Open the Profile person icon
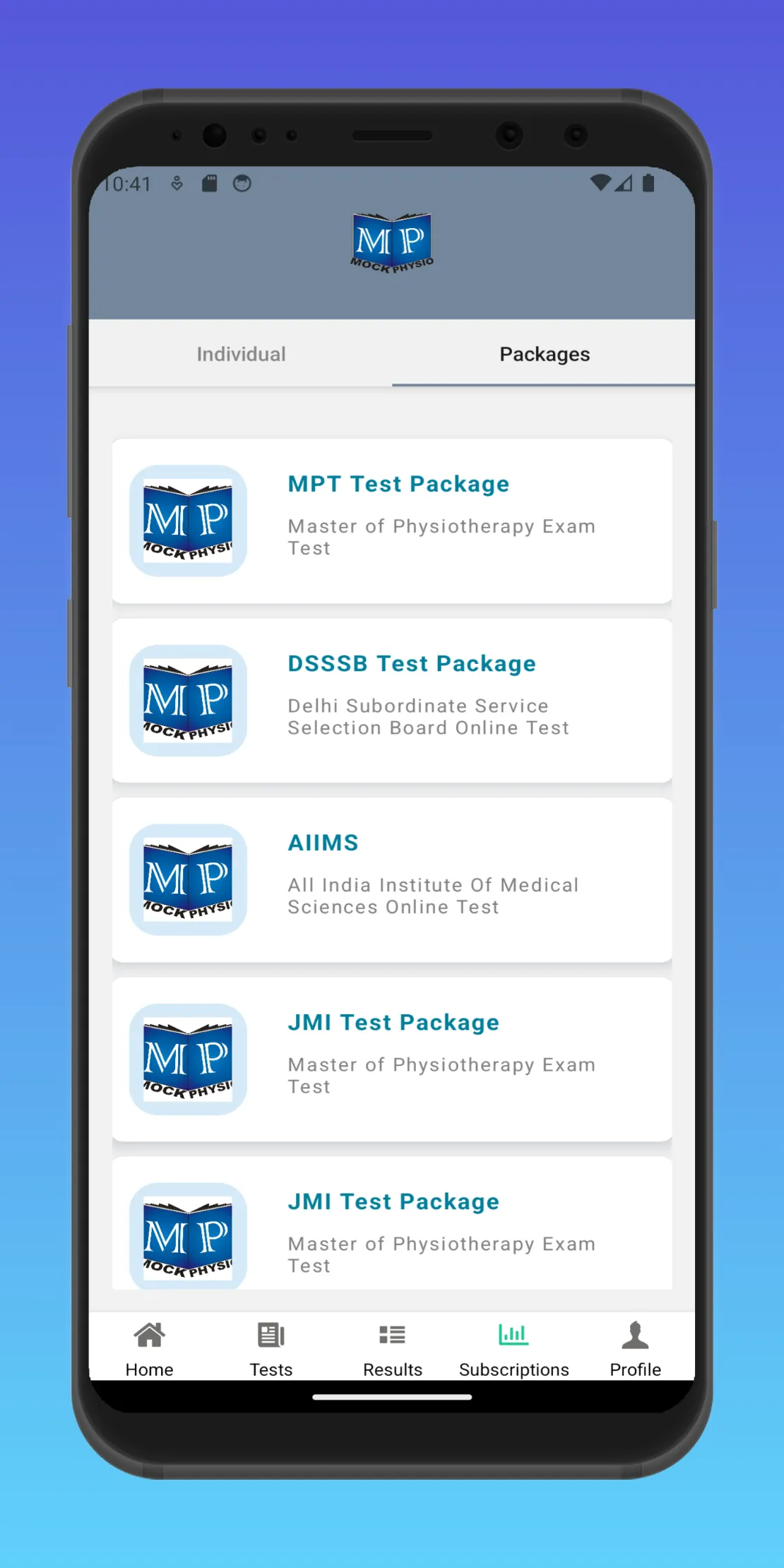The height and width of the screenshot is (1568, 784). point(634,1334)
